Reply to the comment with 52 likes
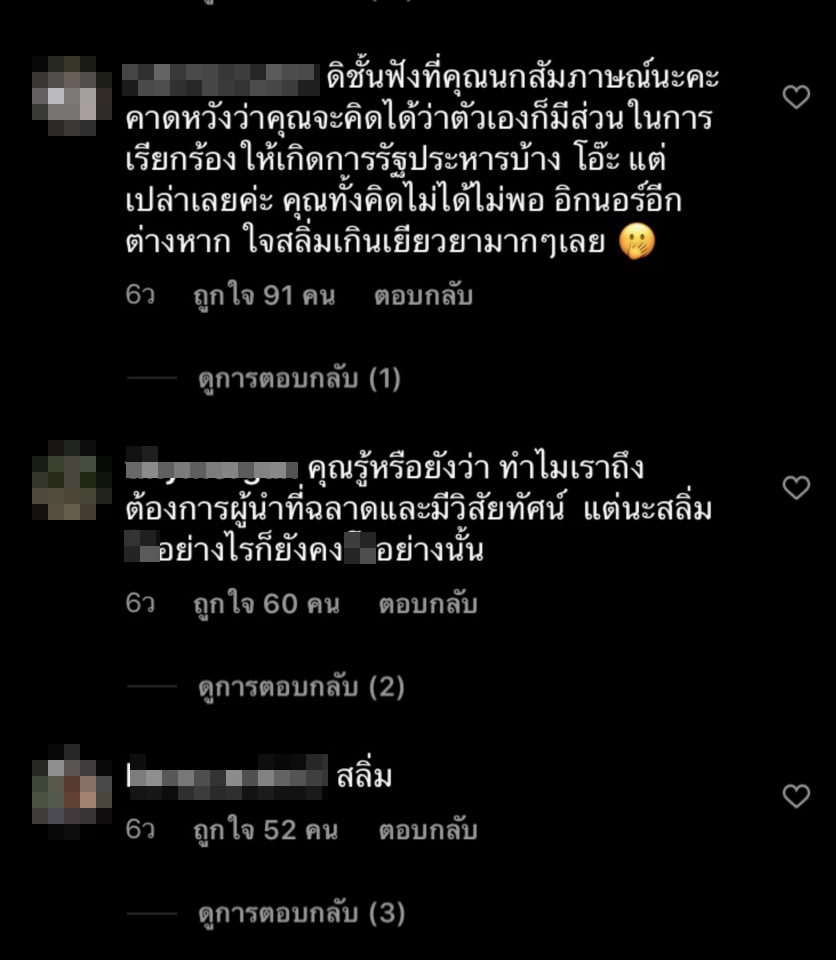 click(427, 830)
